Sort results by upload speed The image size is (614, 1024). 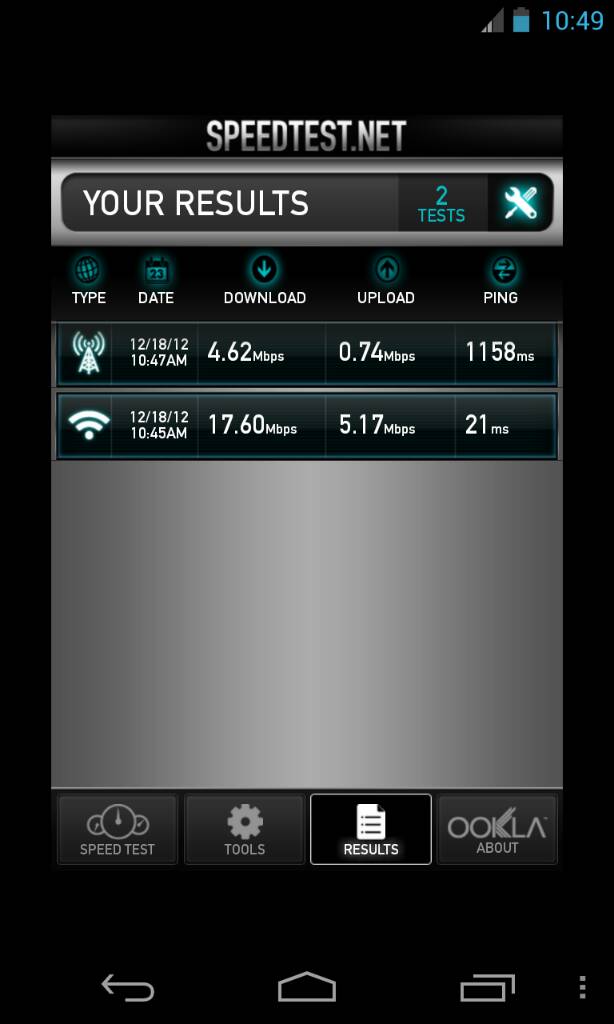pyautogui.click(x=386, y=281)
